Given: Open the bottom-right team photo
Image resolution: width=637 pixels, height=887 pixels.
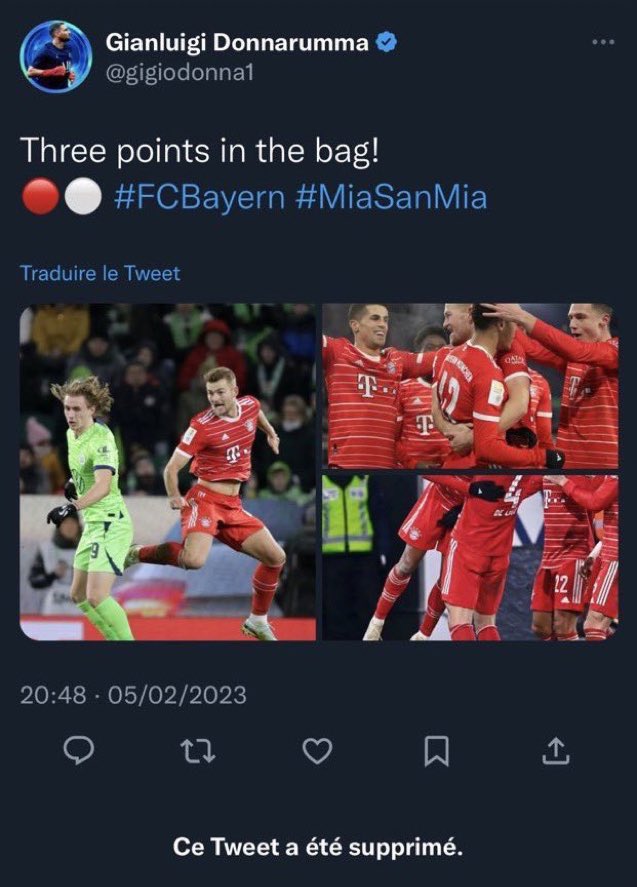Looking at the screenshot, I should pos(470,558).
